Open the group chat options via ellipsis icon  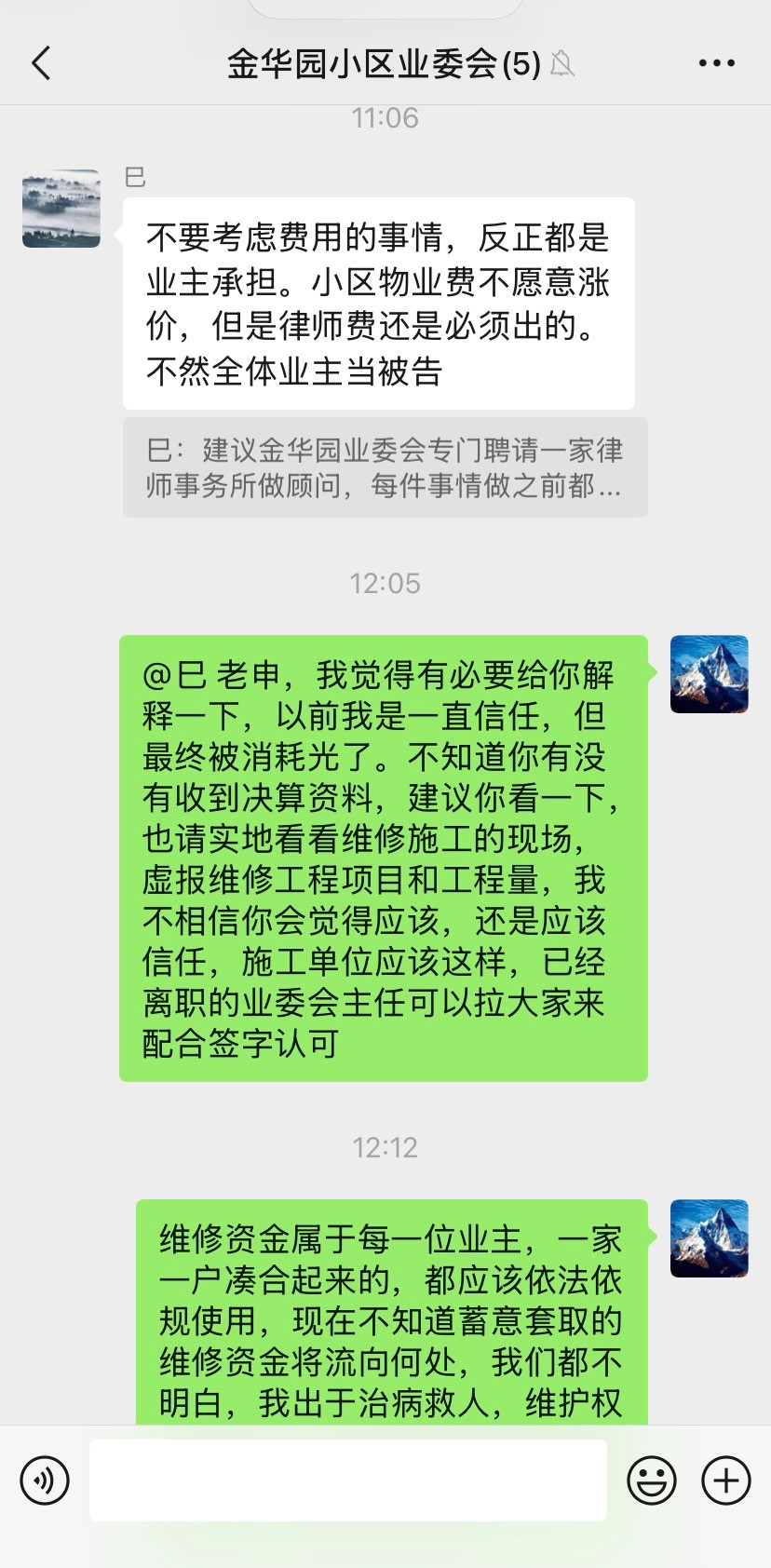pyautogui.click(x=713, y=62)
